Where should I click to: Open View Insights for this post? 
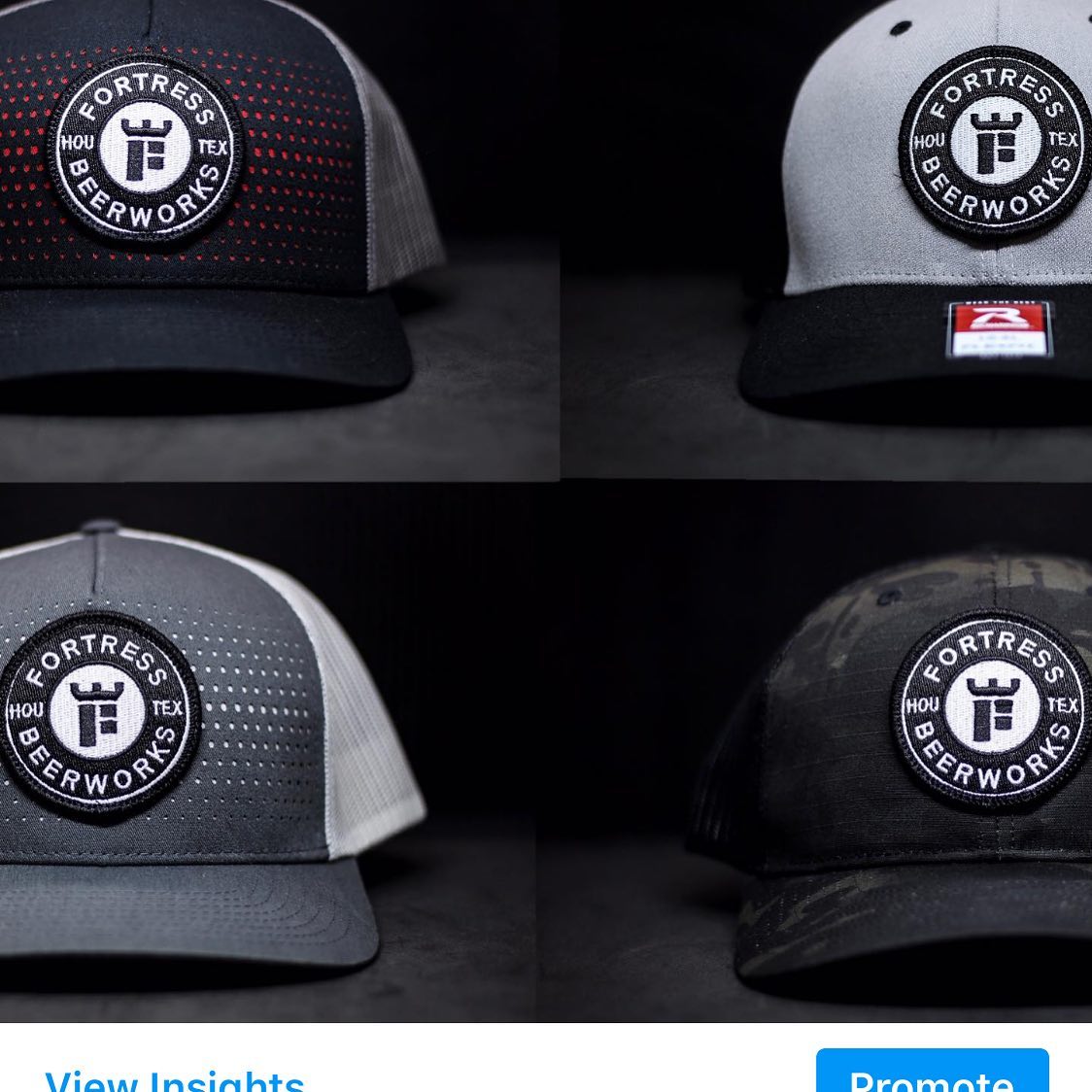click(x=175, y=1078)
